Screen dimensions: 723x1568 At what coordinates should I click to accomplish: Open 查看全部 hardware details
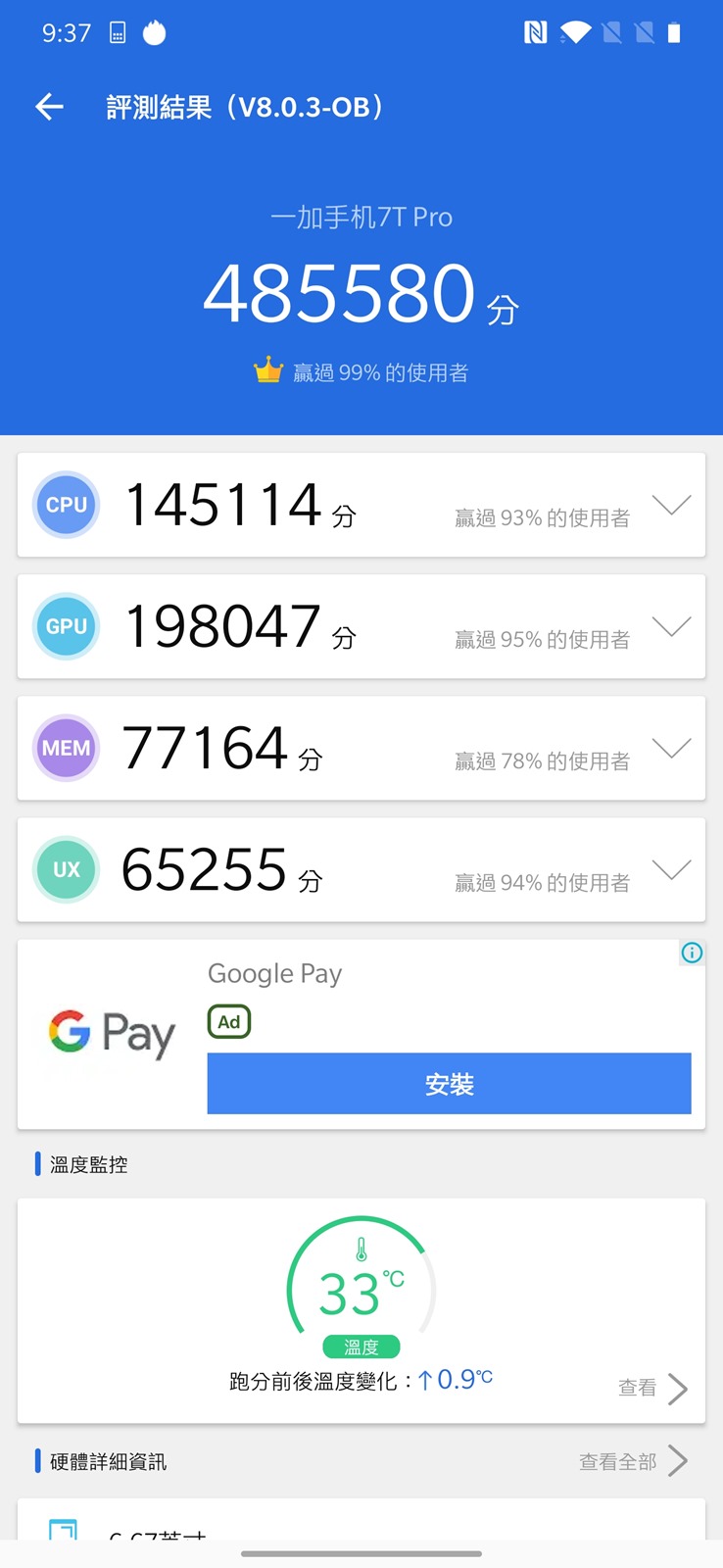(633, 1461)
